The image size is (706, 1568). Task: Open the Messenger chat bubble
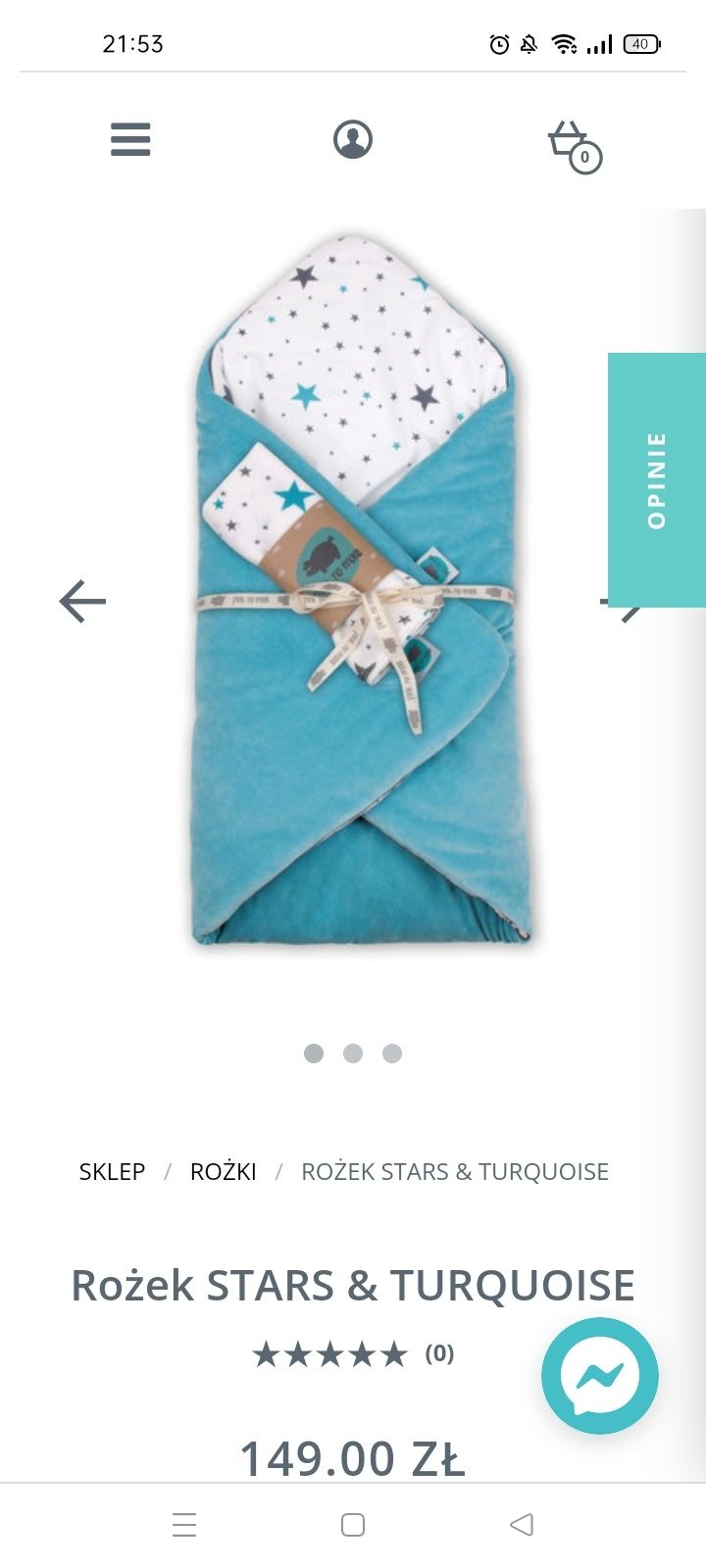599,1375
